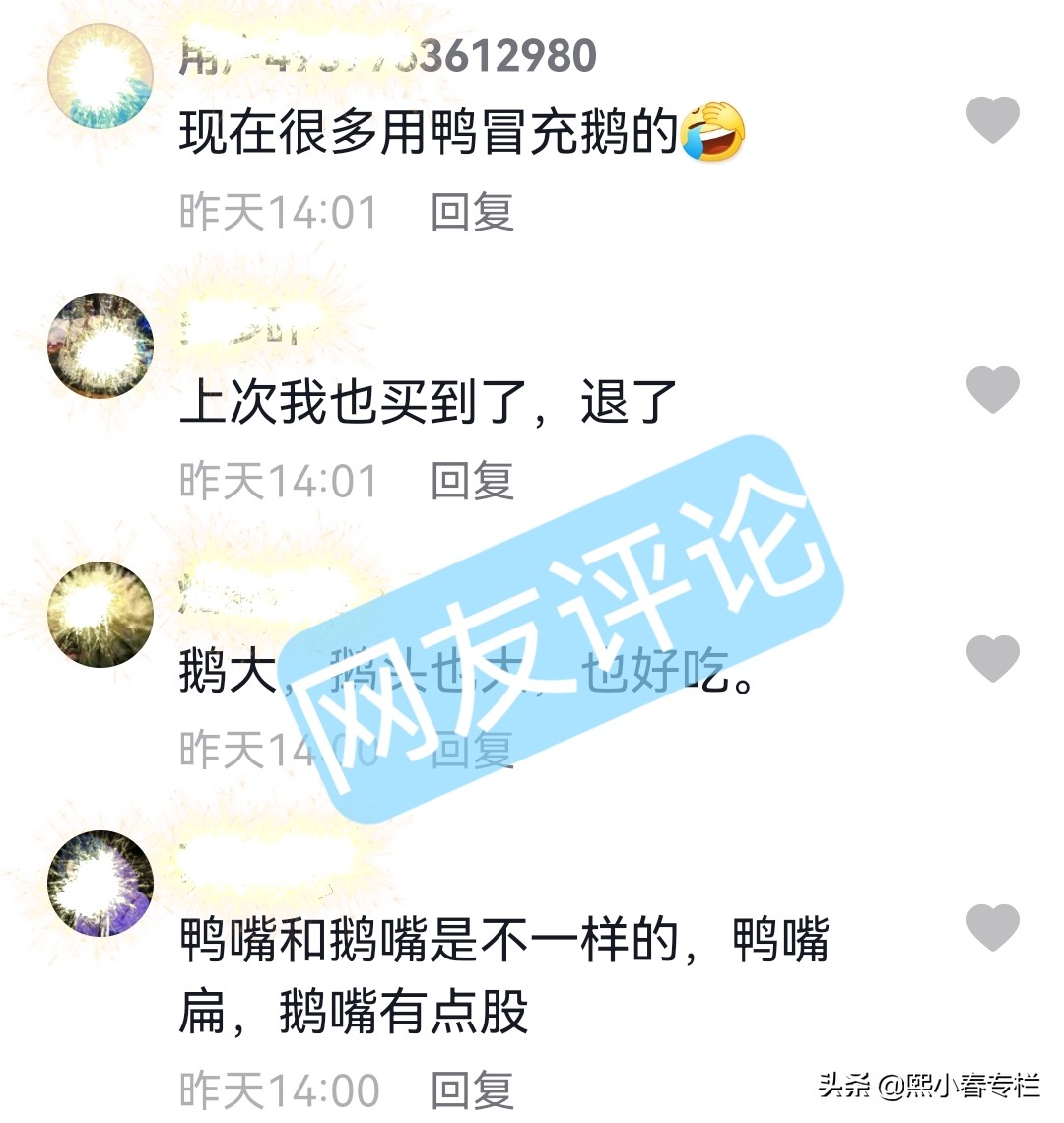This screenshot has width=1064, height=1123.
Task: Tap the '昨天14:00' timestamp under the third comment
Action: (x=277, y=751)
